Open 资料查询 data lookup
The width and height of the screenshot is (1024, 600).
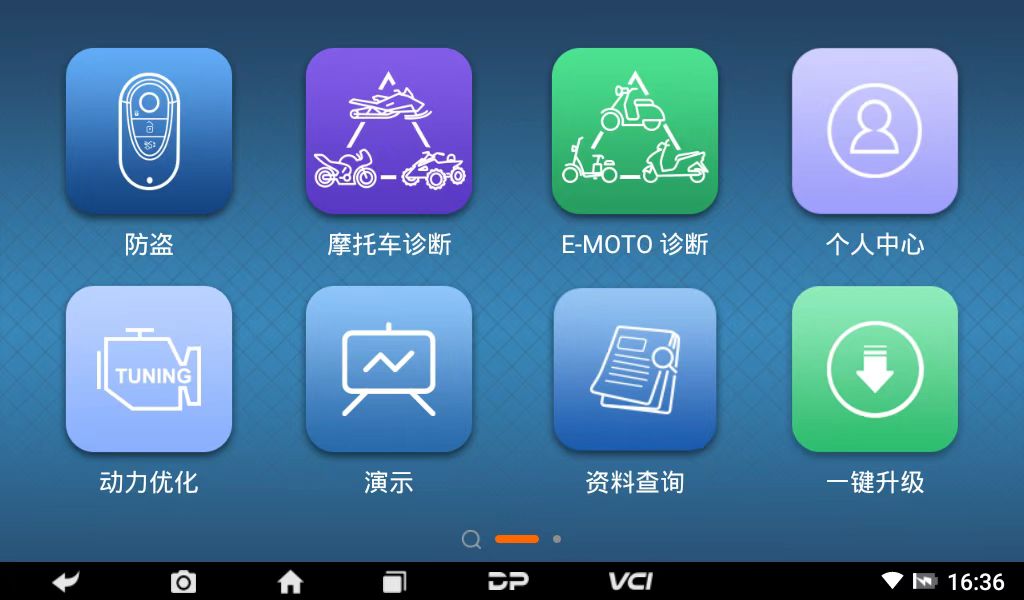tap(635, 369)
